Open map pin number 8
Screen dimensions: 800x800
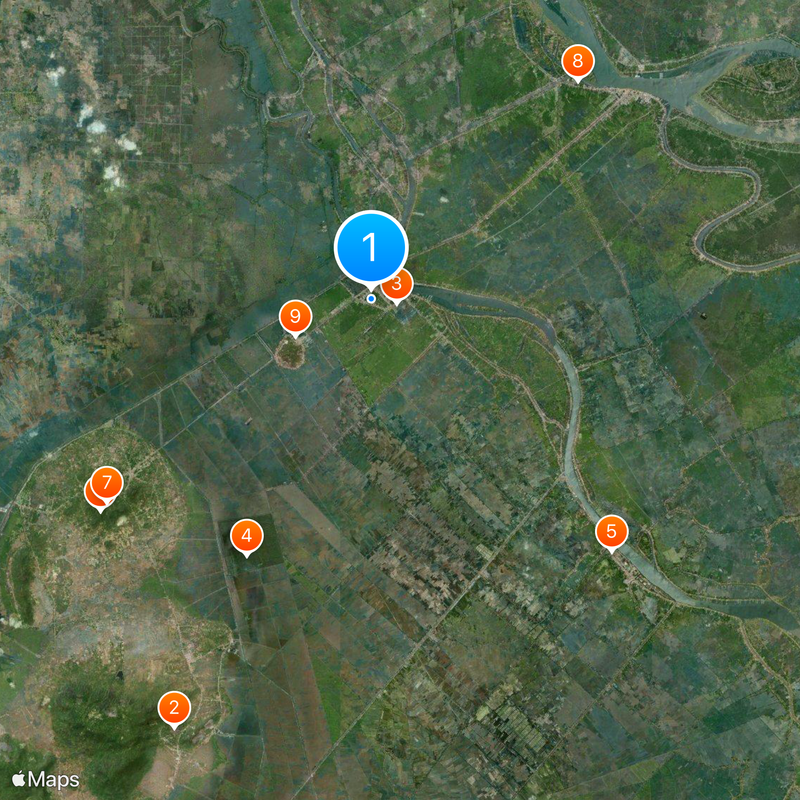point(577,62)
